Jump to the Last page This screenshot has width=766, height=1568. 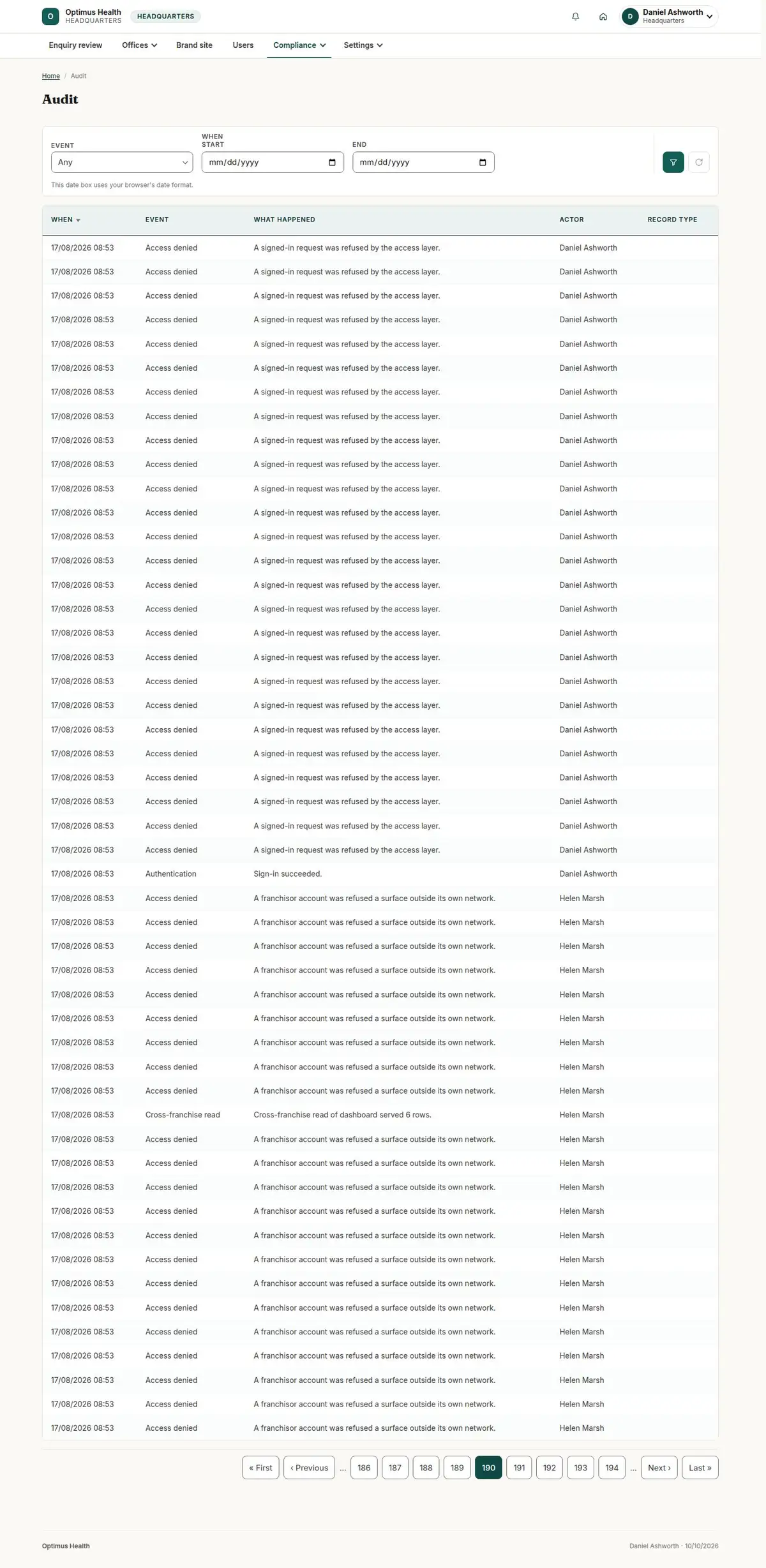(x=700, y=1467)
